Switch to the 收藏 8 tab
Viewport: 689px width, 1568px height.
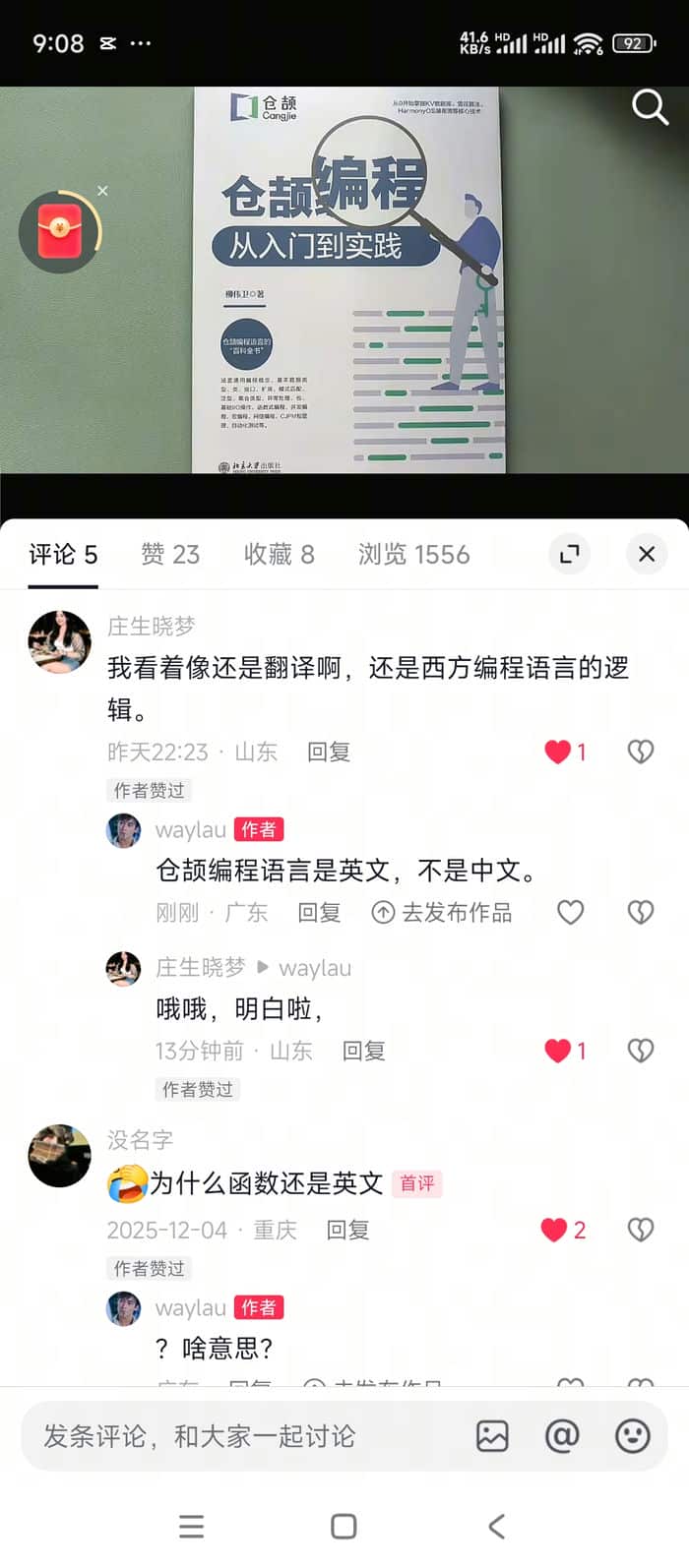point(279,555)
